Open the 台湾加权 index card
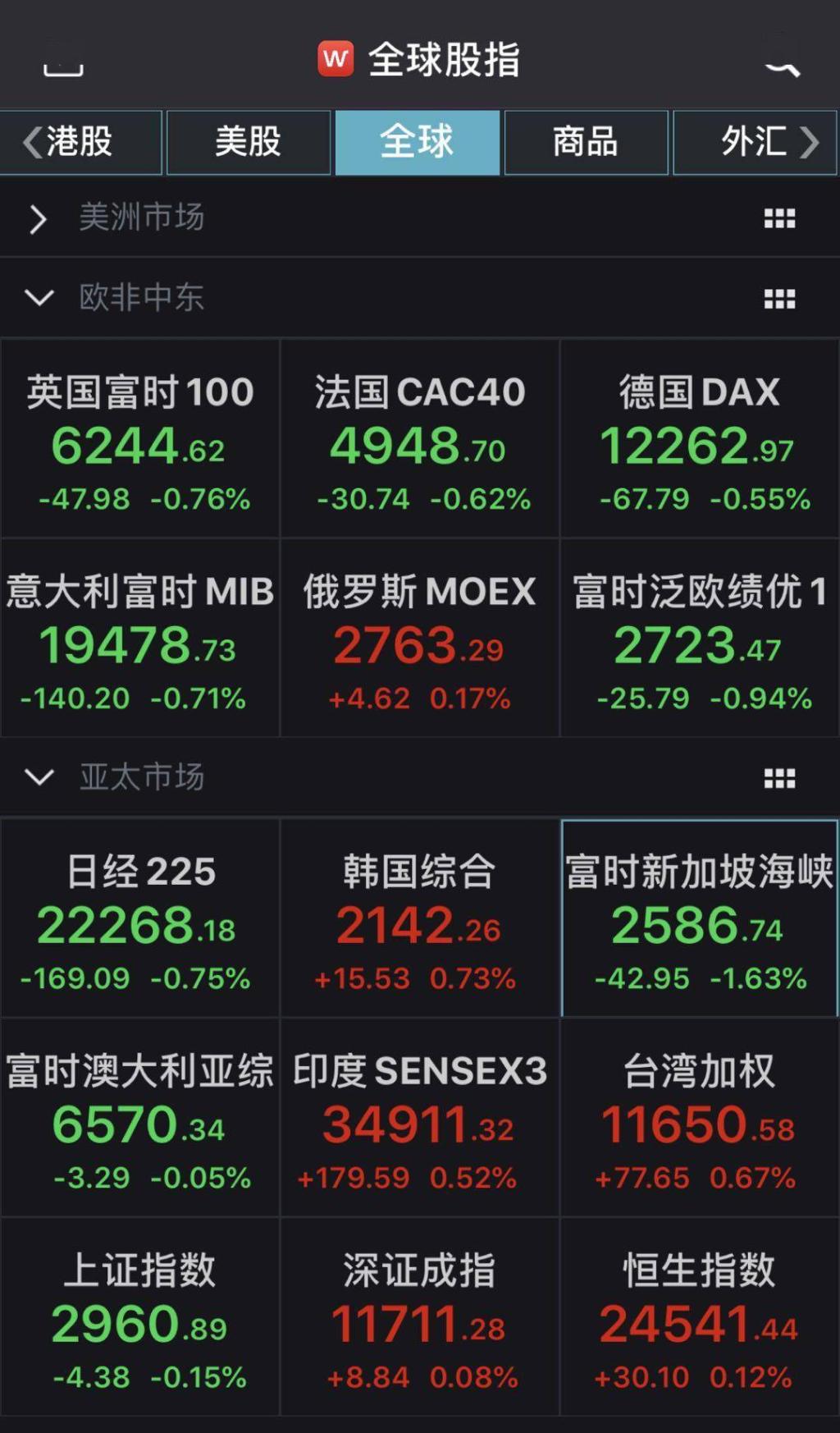 coord(700,1118)
